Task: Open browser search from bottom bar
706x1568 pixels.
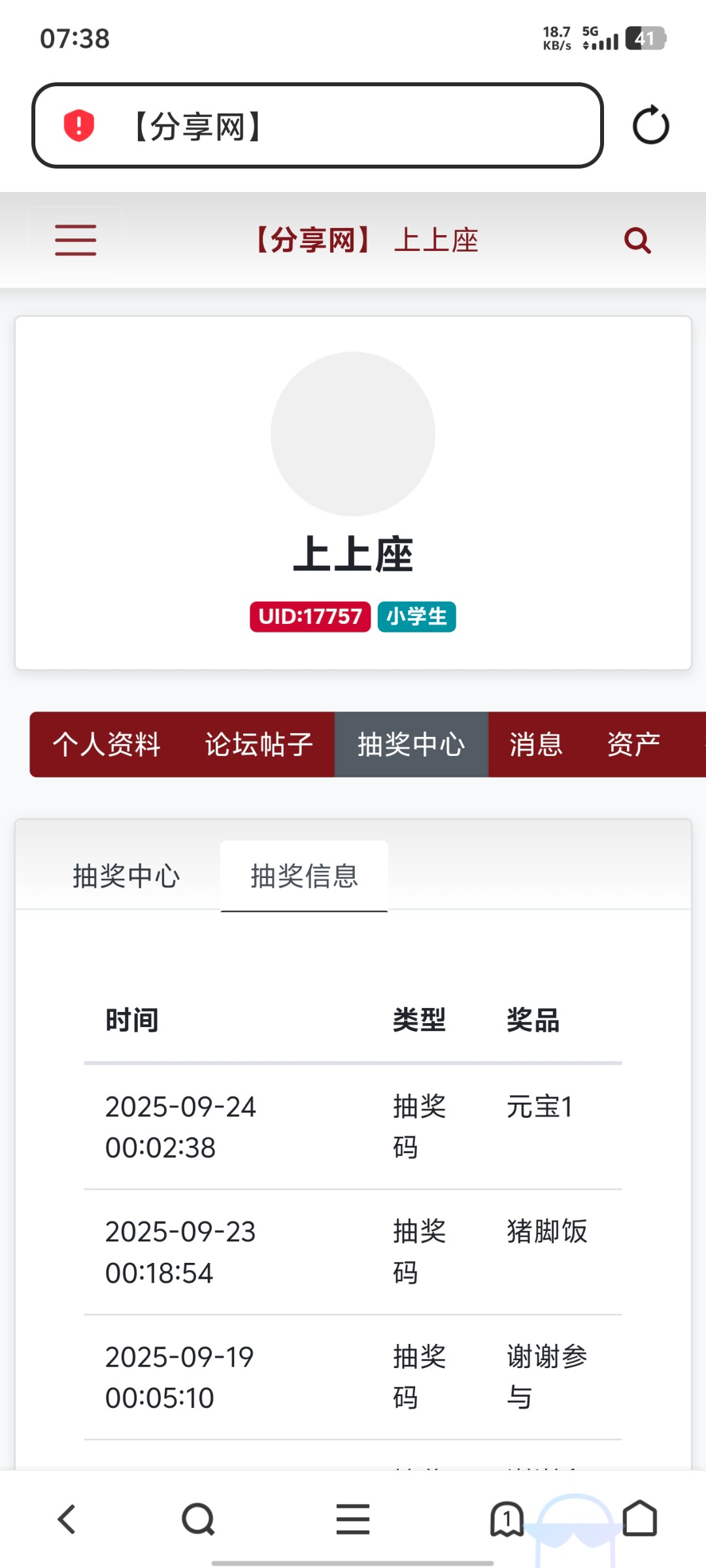Action: [198, 1519]
